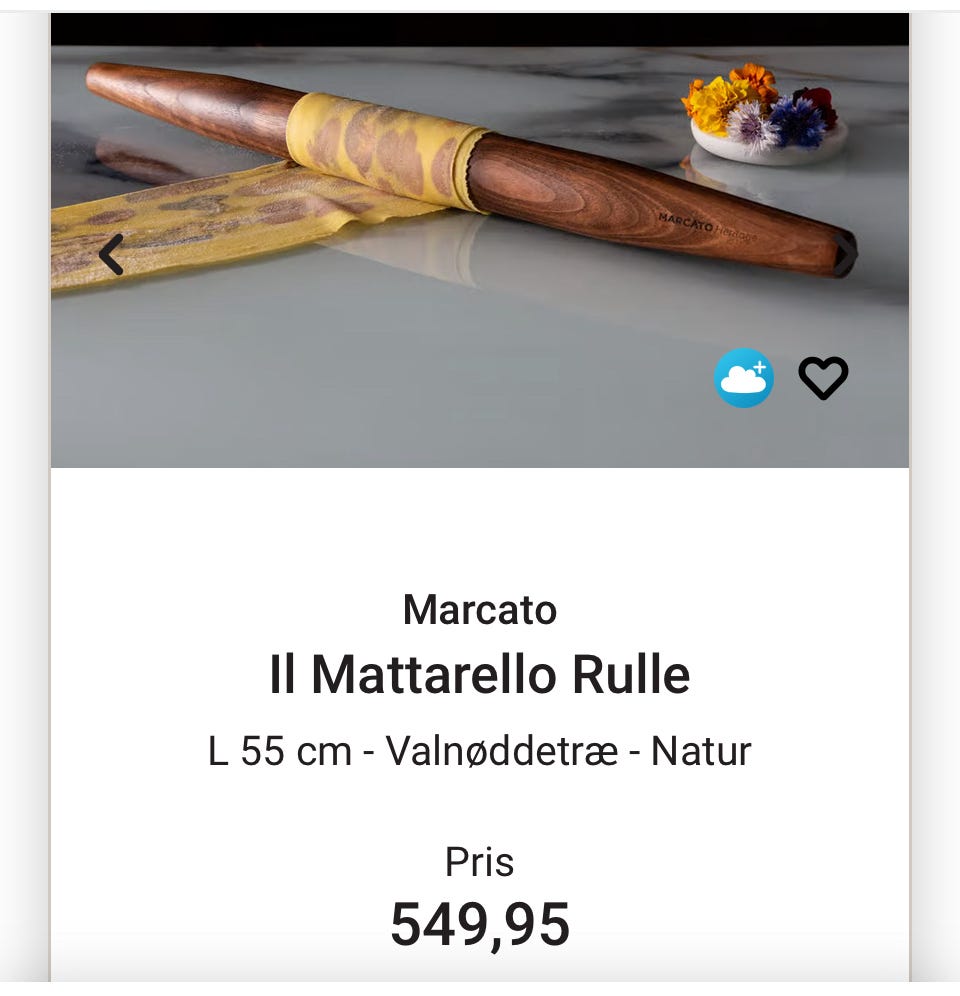Toggle the cloud save state for this product
This screenshot has width=960, height=996.
(x=744, y=378)
